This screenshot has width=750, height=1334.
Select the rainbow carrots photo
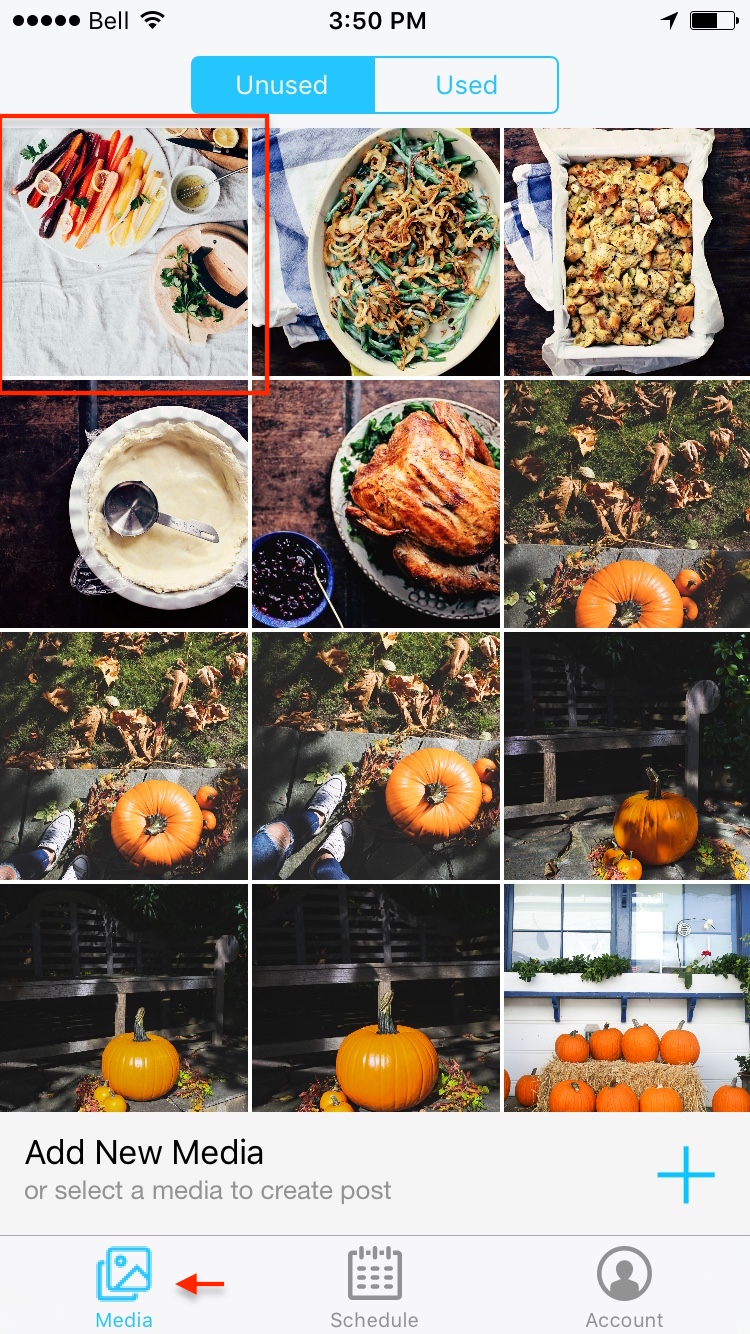click(125, 252)
